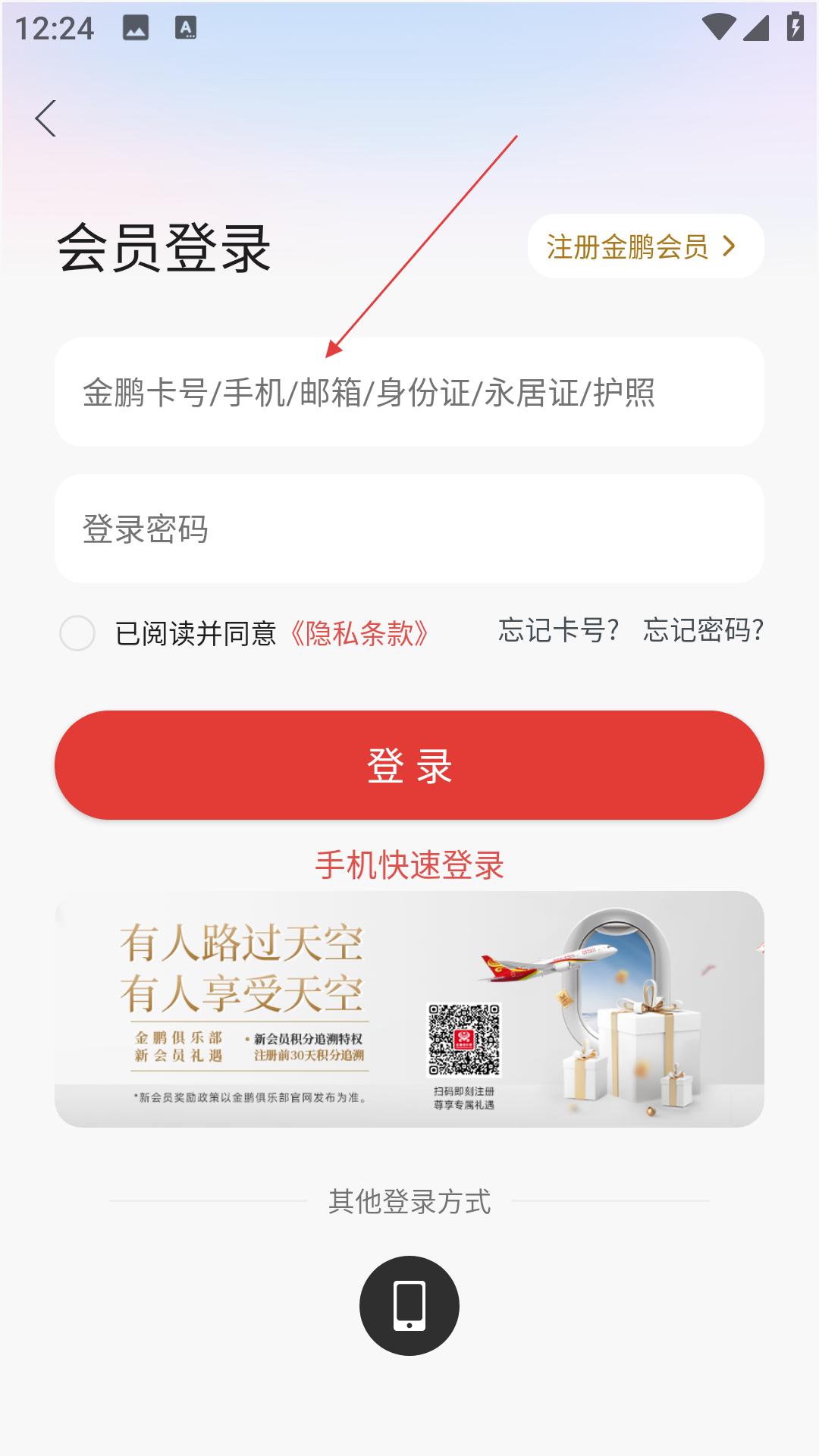Open 注册金鹏会员 registration
The image size is (819, 1456).
tap(645, 246)
